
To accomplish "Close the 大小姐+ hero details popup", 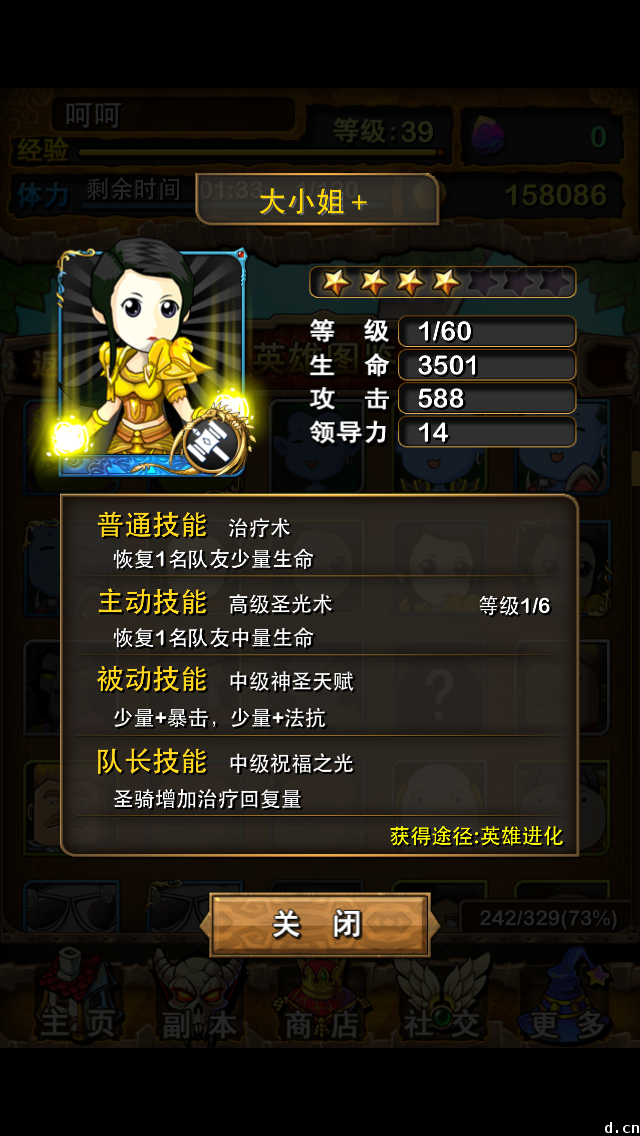I will 318,924.
